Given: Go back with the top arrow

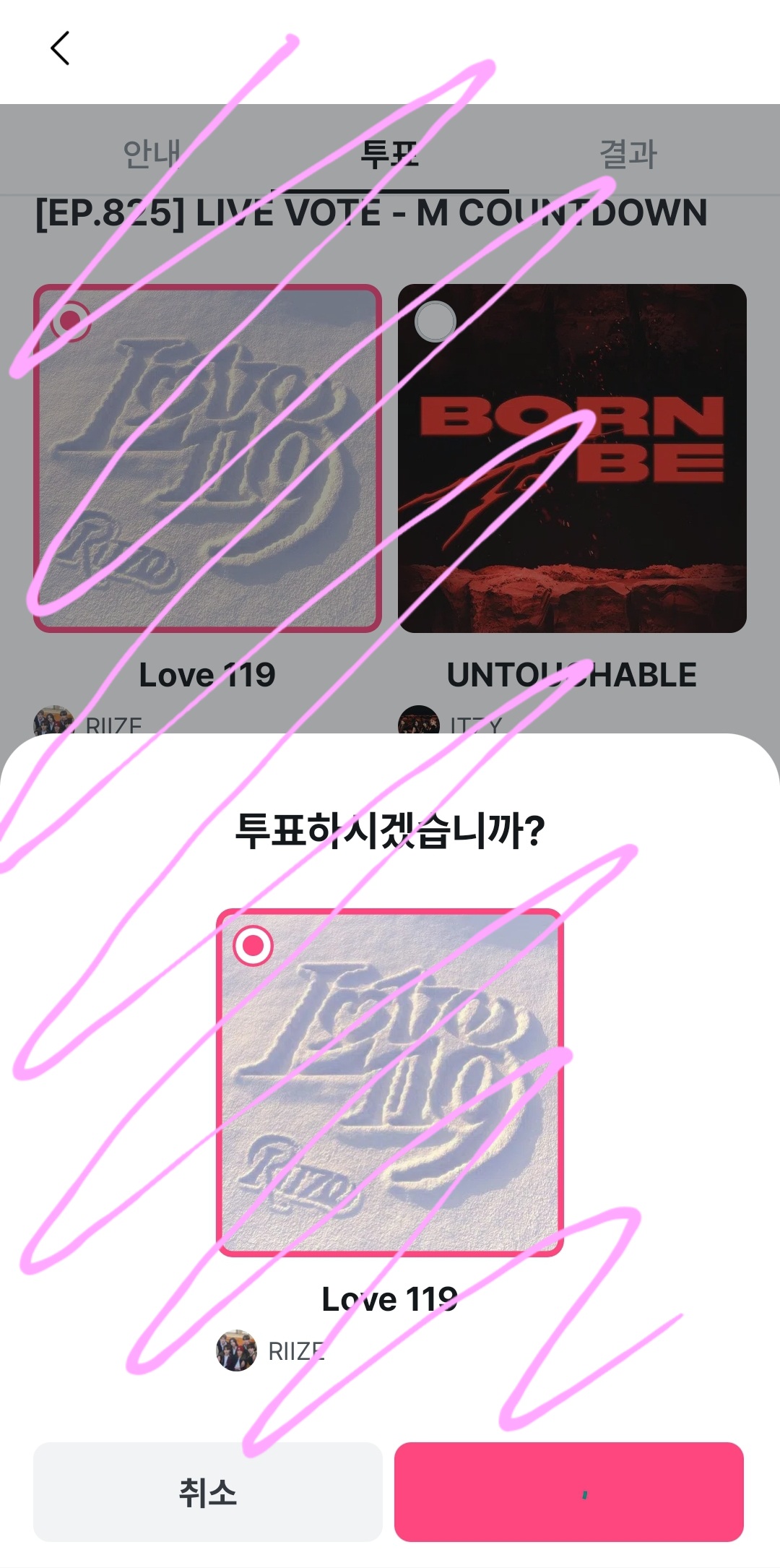Looking at the screenshot, I should point(60,48).
